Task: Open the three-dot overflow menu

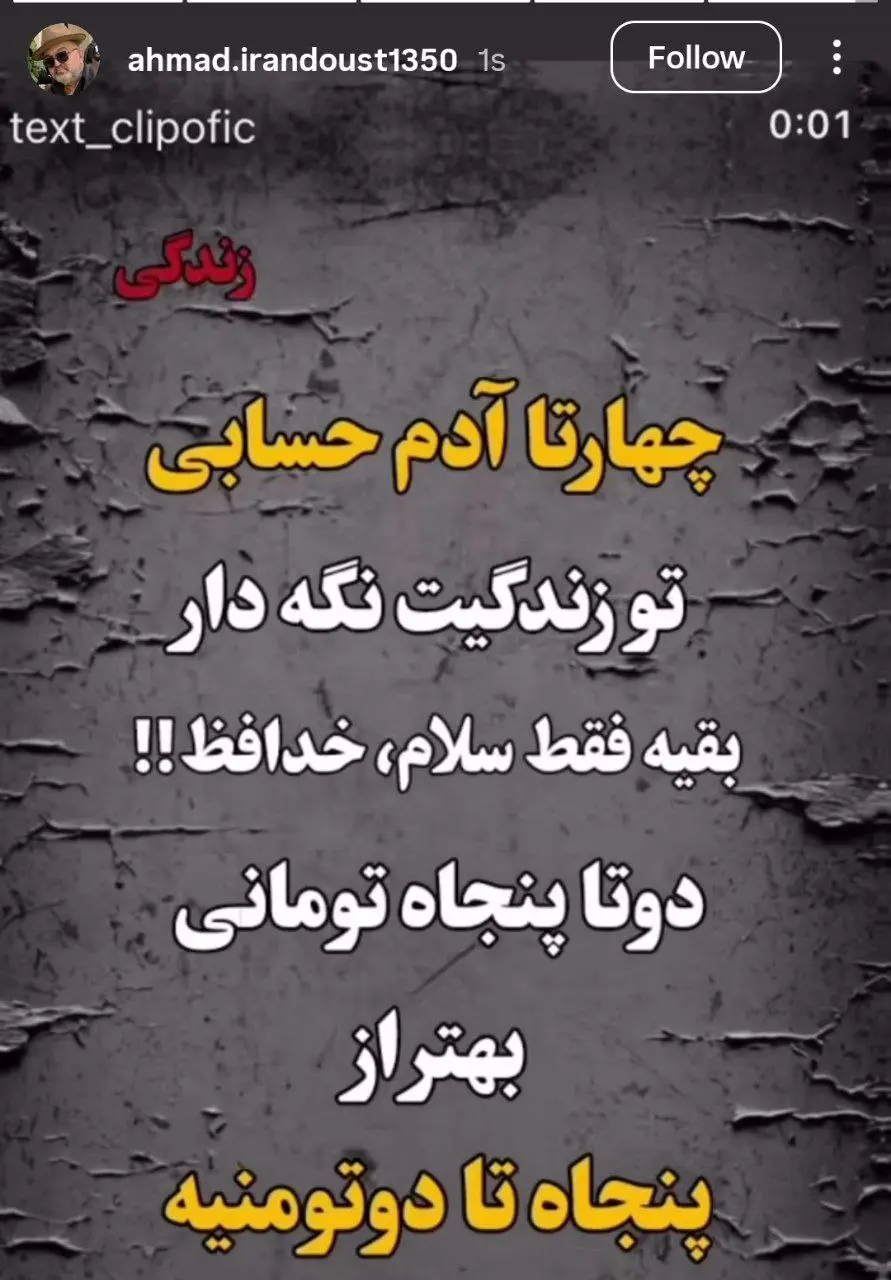Action: tap(837, 58)
